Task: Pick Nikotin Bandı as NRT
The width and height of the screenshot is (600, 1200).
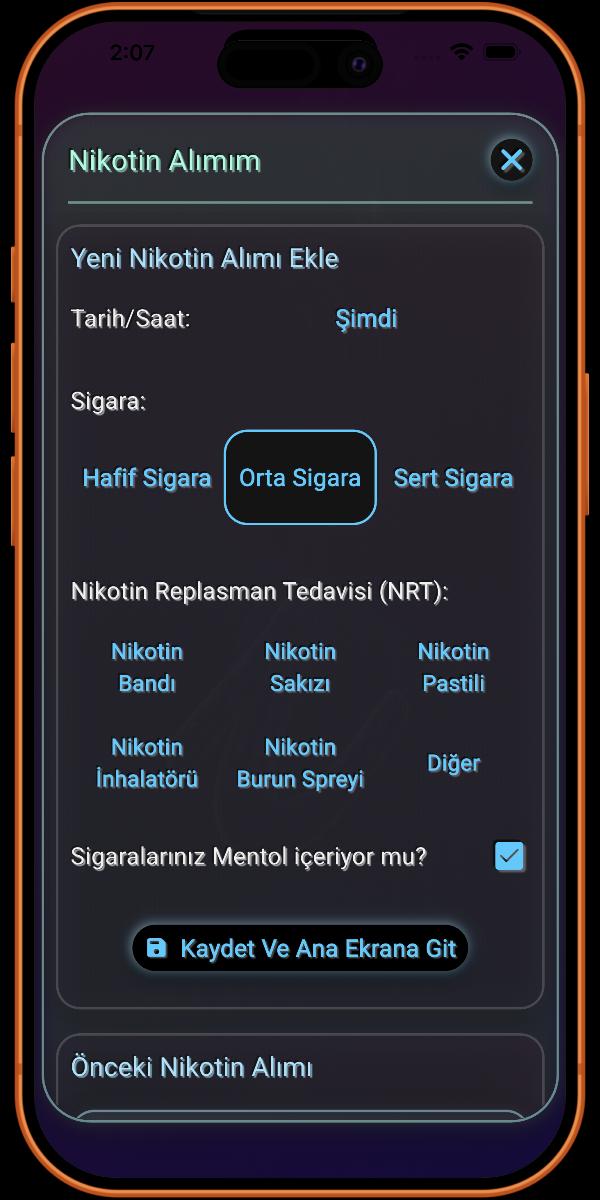Action: click(x=147, y=667)
